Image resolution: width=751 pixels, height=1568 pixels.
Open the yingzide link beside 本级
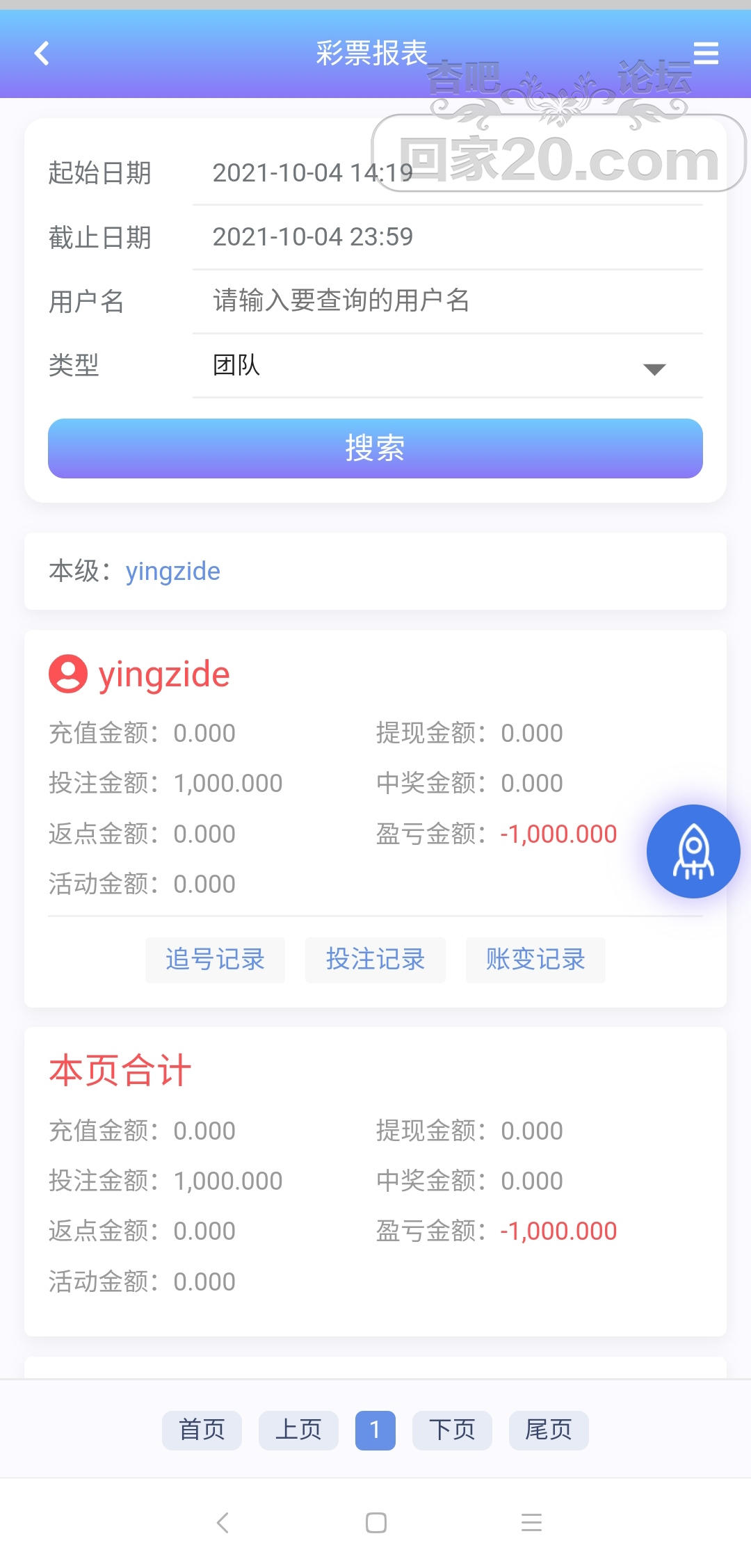pos(172,572)
